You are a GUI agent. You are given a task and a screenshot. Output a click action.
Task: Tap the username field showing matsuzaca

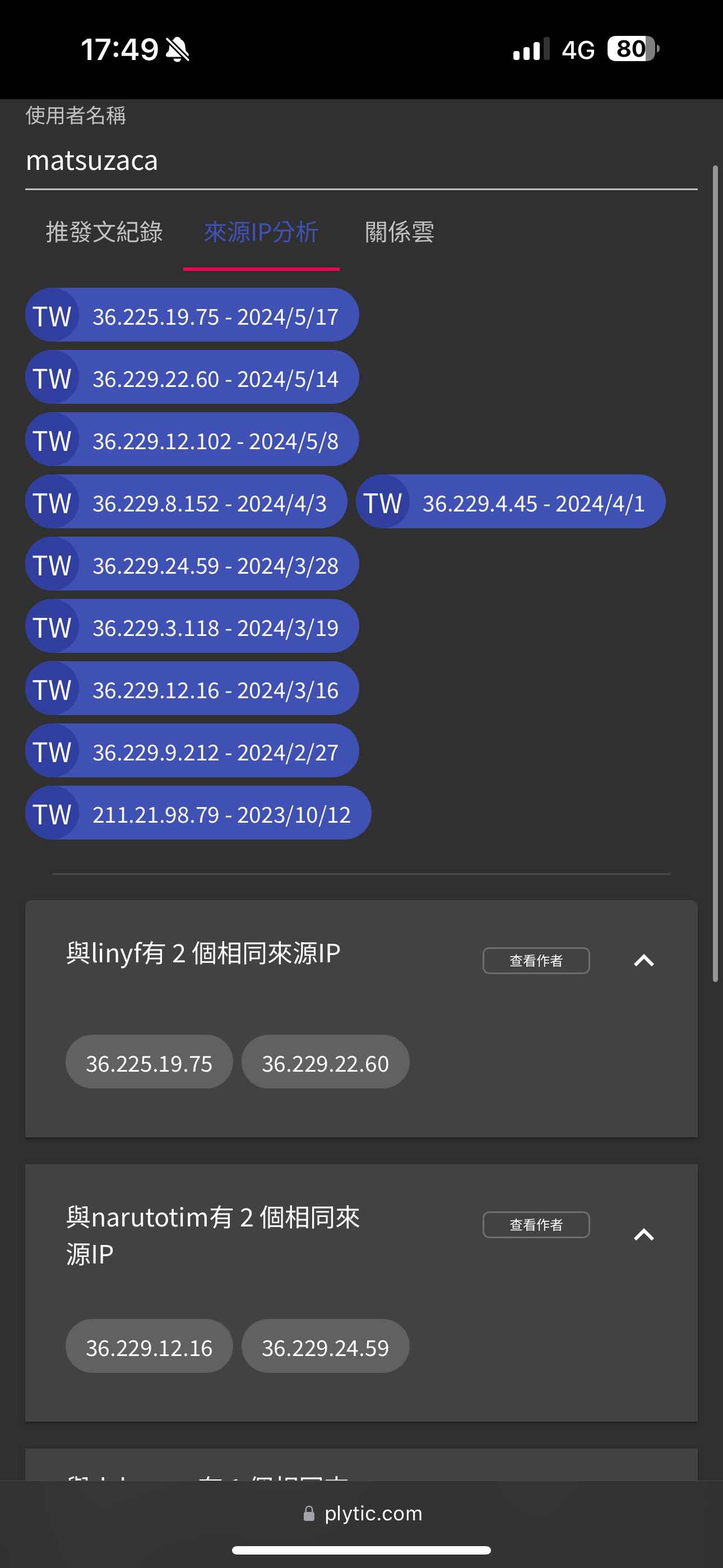pos(361,161)
